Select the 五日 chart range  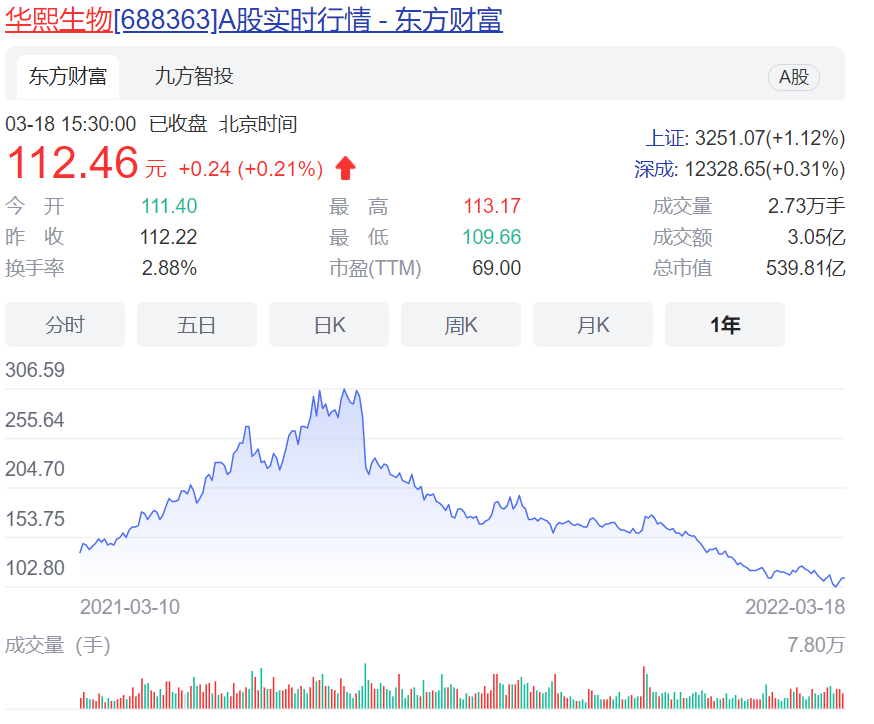pyautogui.click(x=197, y=325)
